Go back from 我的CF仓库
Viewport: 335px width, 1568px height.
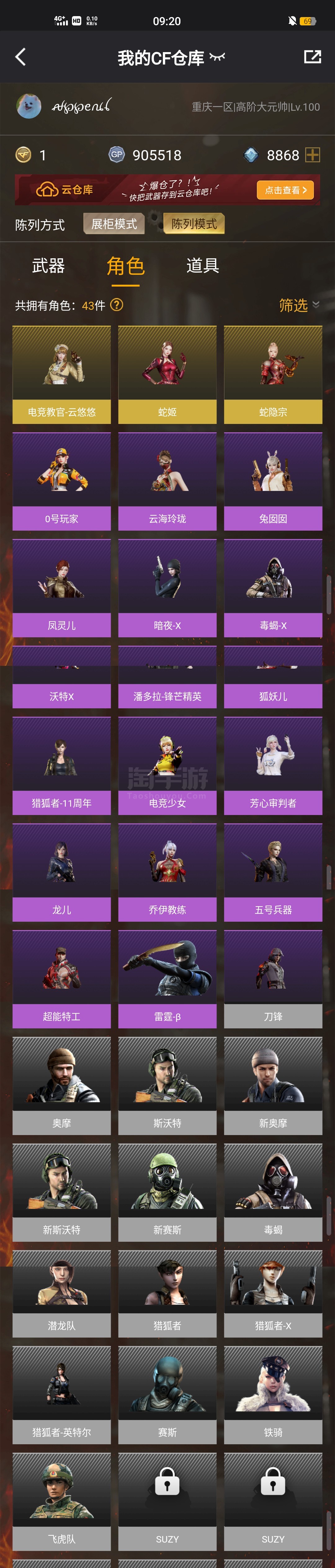(x=21, y=57)
